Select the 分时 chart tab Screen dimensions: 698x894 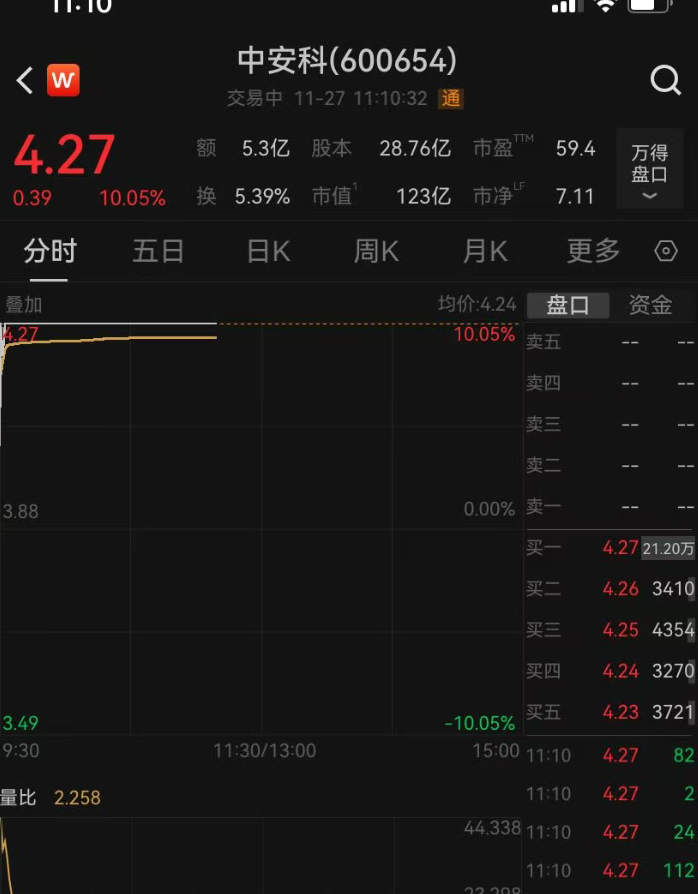(50, 251)
